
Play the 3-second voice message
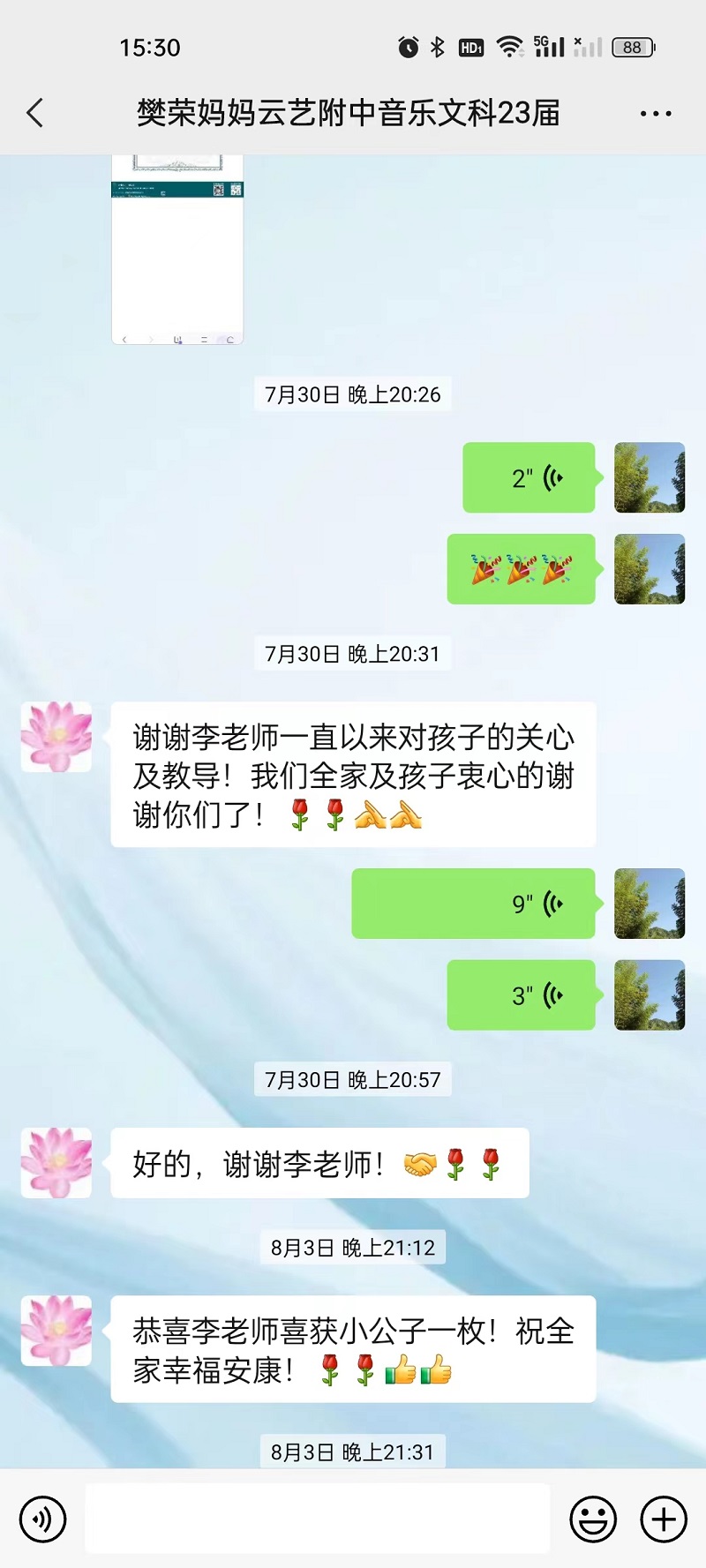click(x=521, y=995)
